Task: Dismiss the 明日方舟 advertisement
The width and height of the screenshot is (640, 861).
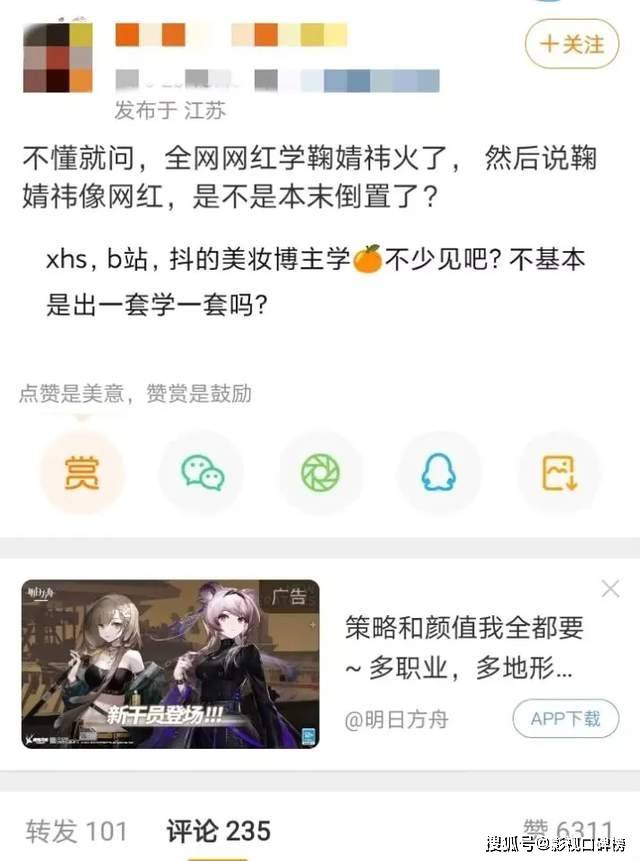Action: click(x=610, y=590)
